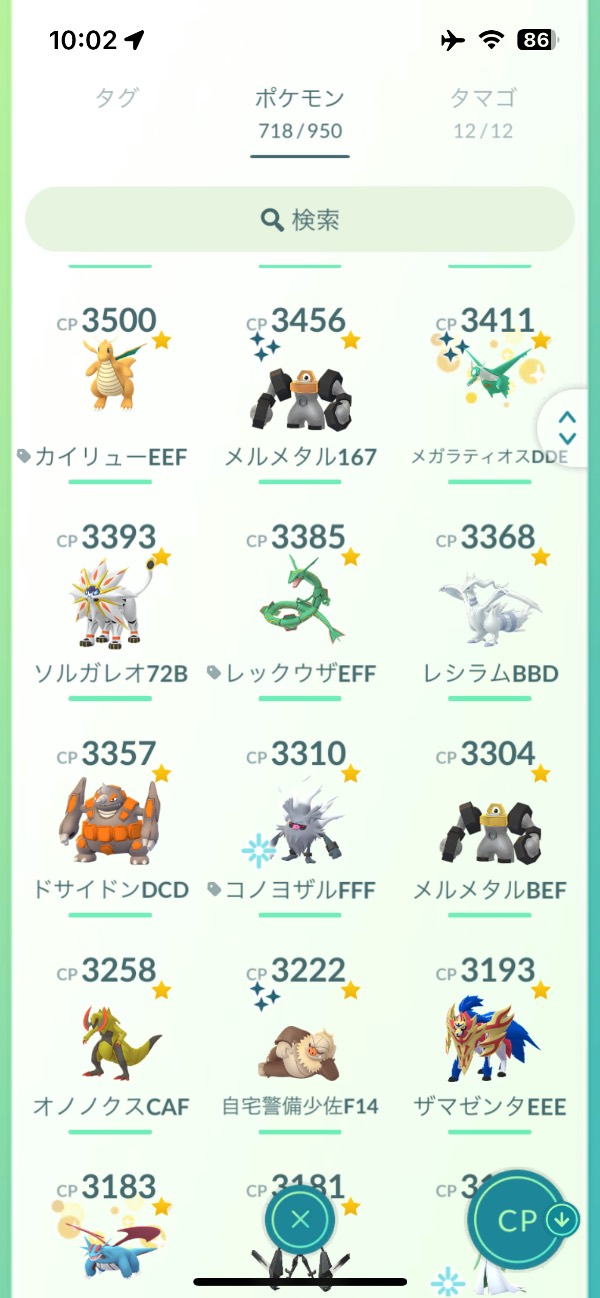Tap the 検索 search field
Viewport: 600px width, 1298px height.
click(300, 219)
